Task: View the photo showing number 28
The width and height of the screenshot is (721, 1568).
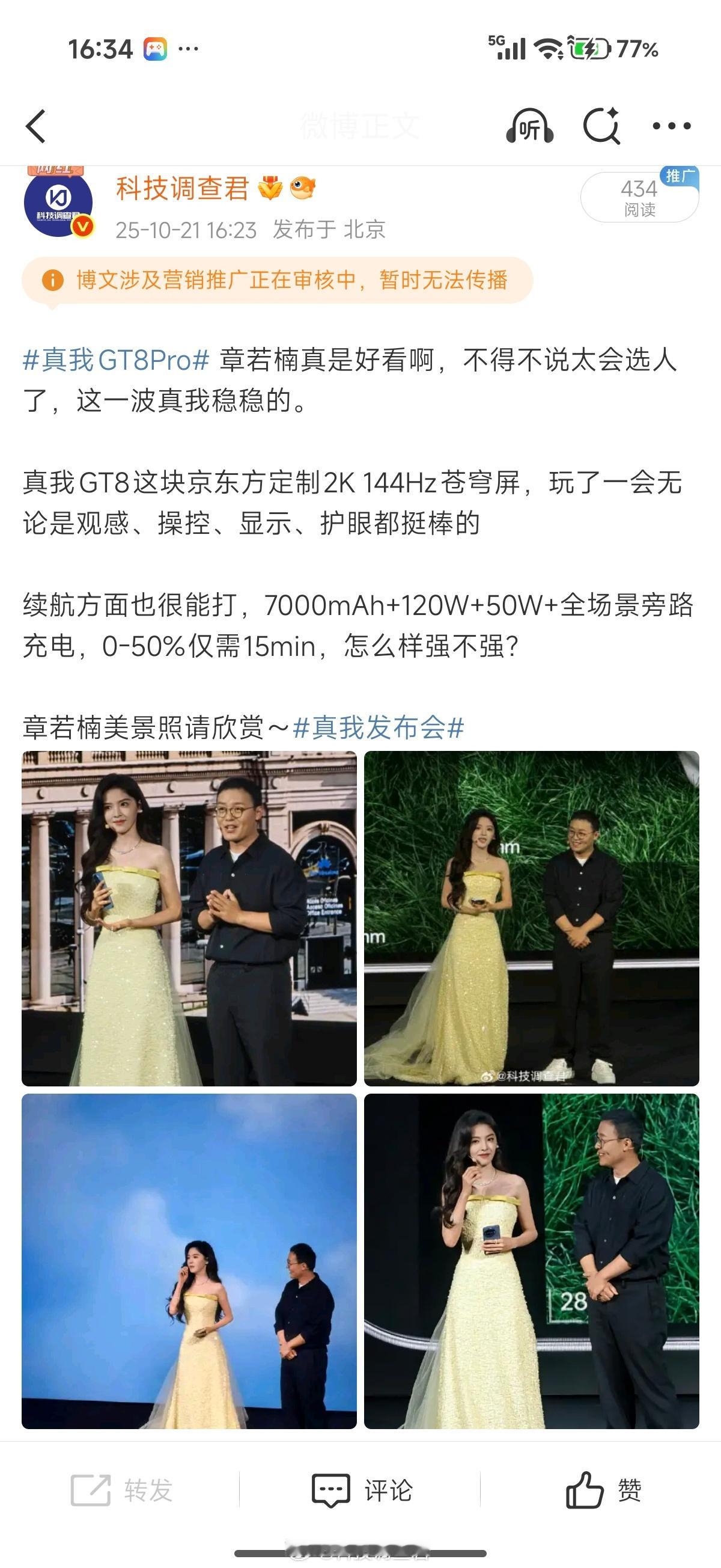Action: 531,1261
